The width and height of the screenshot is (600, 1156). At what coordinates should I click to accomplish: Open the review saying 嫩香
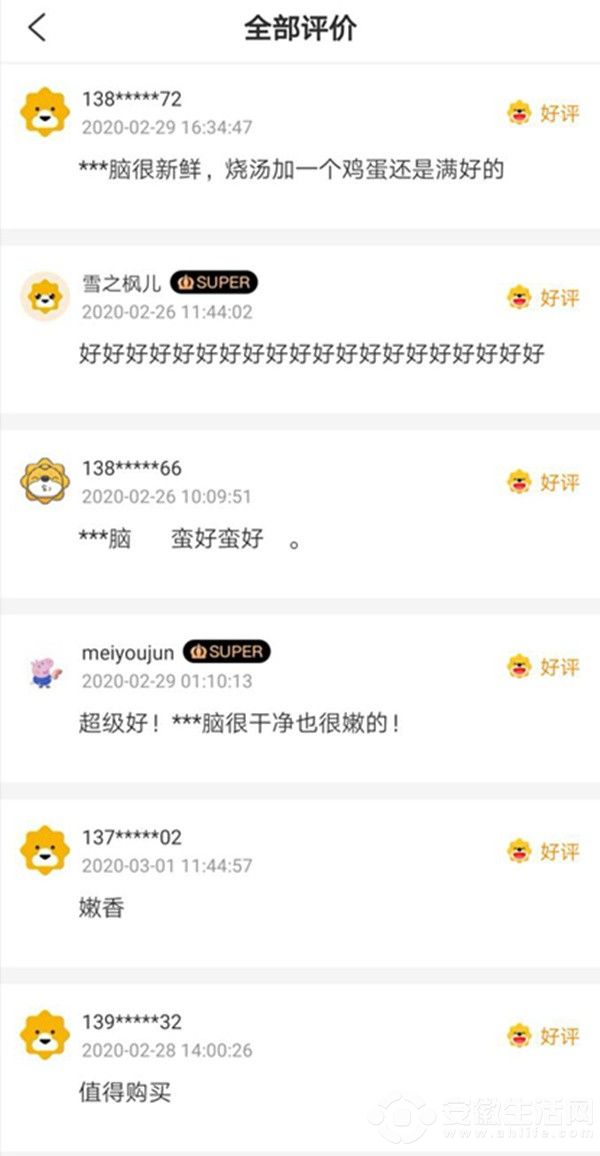click(x=101, y=908)
